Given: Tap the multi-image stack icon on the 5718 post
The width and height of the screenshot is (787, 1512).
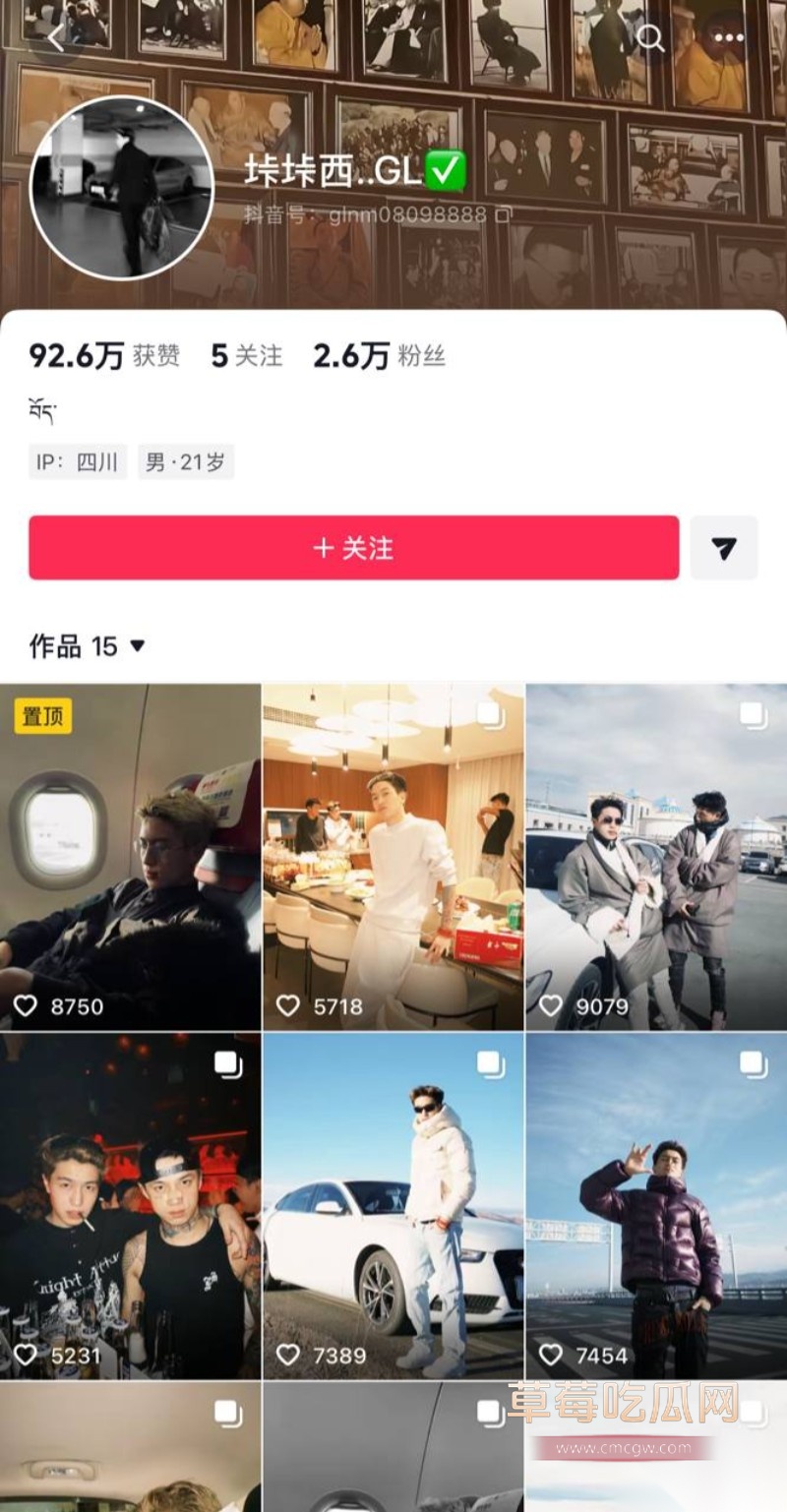Looking at the screenshot, I should (x=490, y=716).
